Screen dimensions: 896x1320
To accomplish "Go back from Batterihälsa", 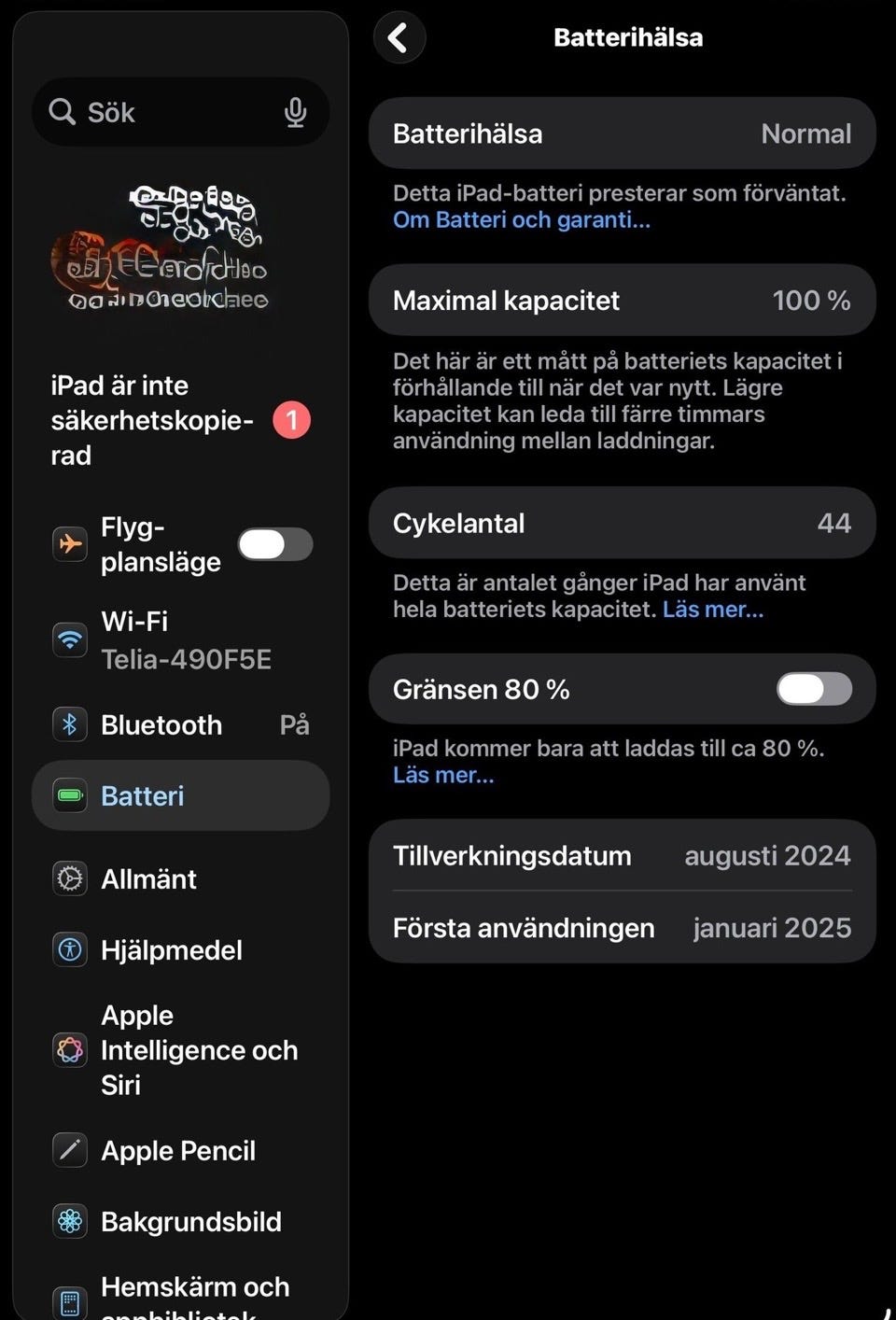I will click(x=399, y=38).
